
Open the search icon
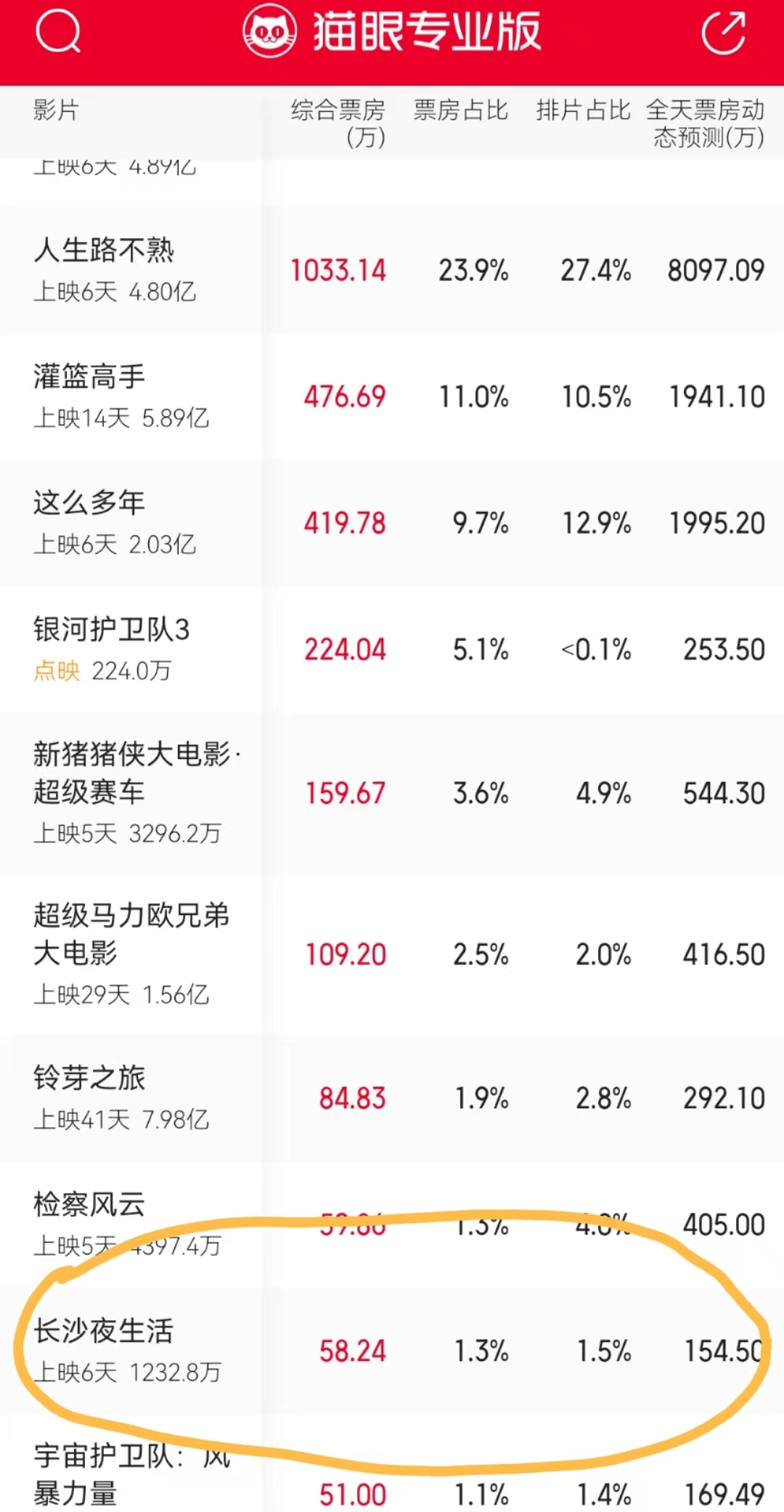point(58,32)
